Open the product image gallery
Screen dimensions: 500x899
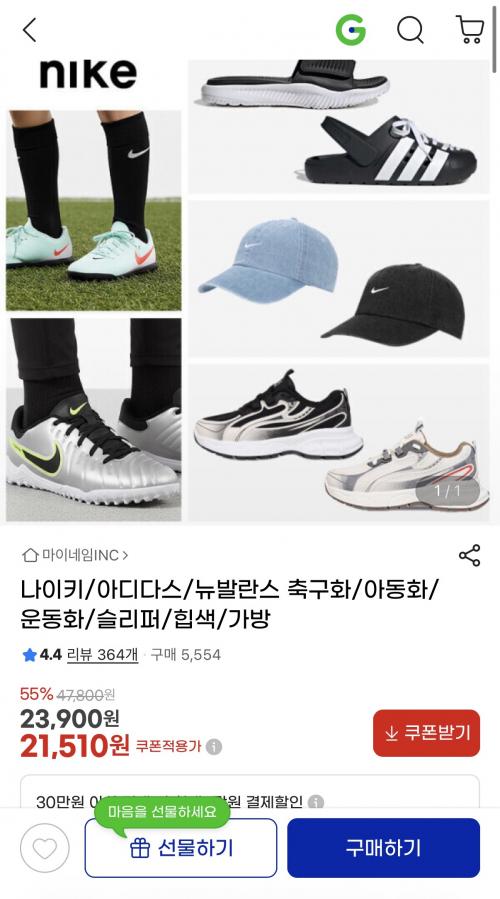(250, 290)
